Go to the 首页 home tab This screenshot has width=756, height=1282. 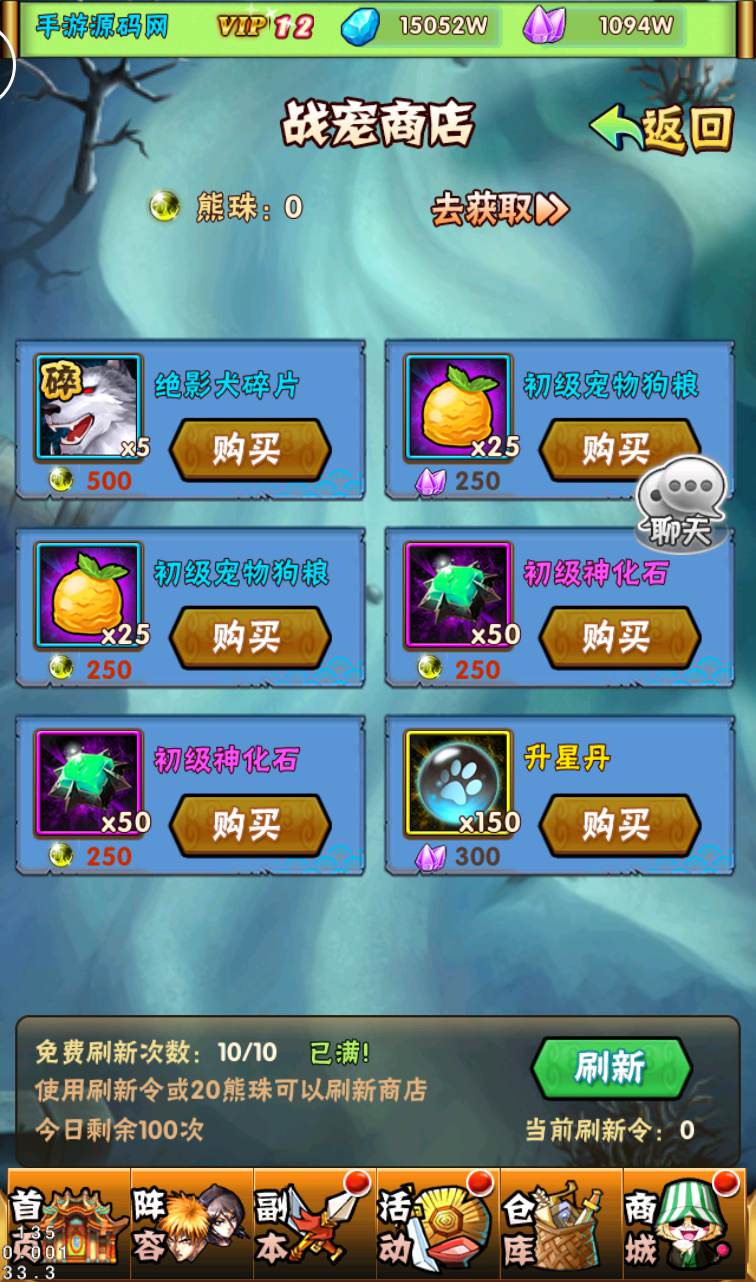(66, 1224)
